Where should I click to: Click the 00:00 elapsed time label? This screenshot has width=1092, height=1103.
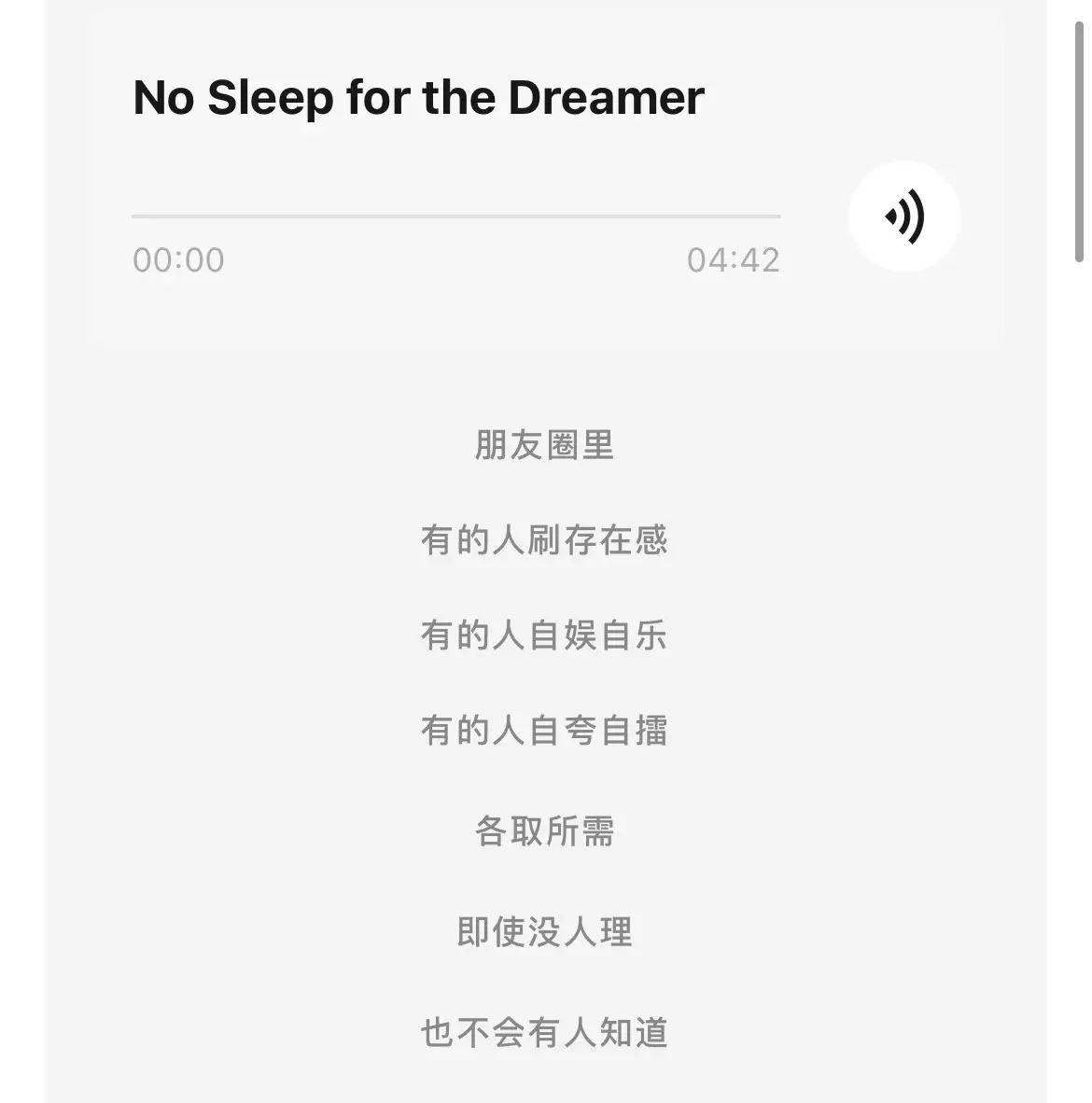pos(177,259)
